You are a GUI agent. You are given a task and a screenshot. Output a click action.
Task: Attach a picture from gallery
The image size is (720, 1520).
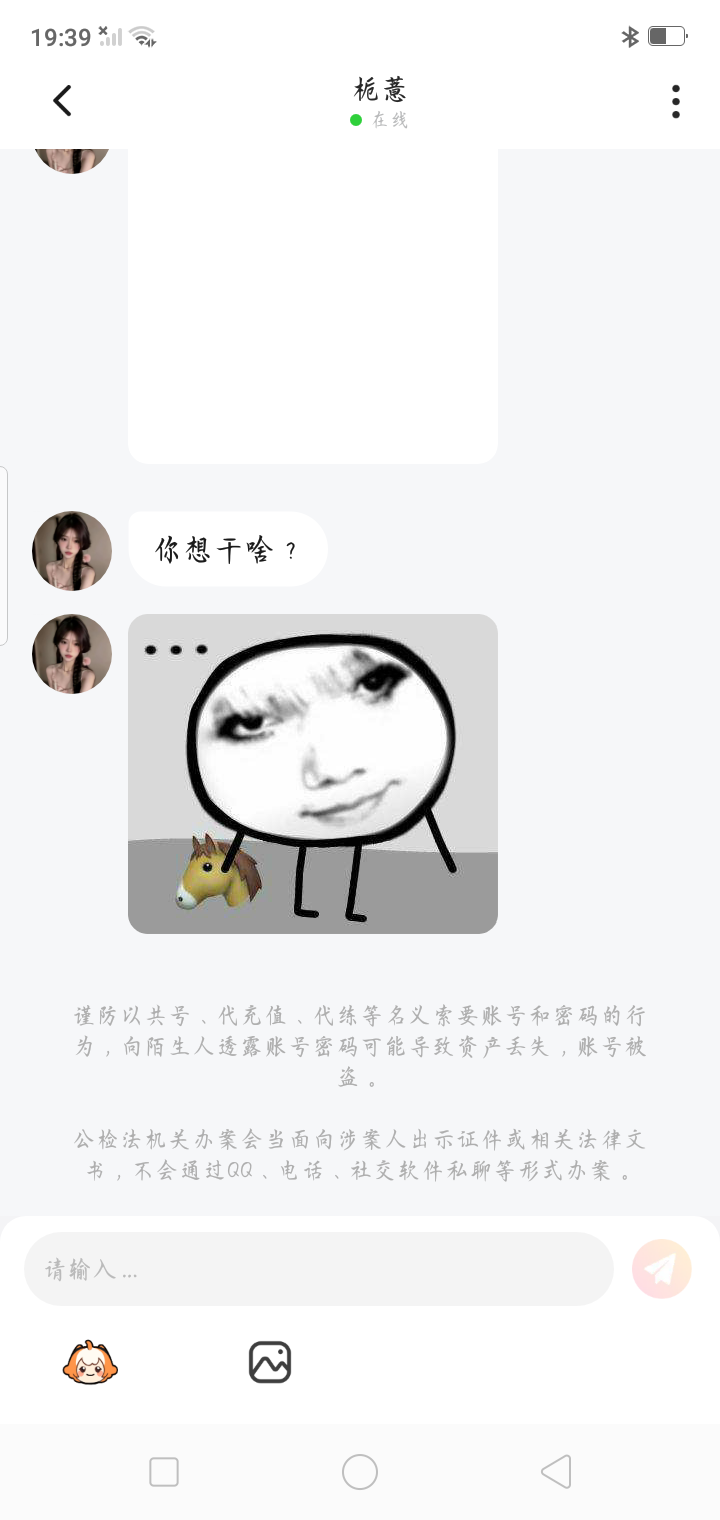[x=270, y=1362]
